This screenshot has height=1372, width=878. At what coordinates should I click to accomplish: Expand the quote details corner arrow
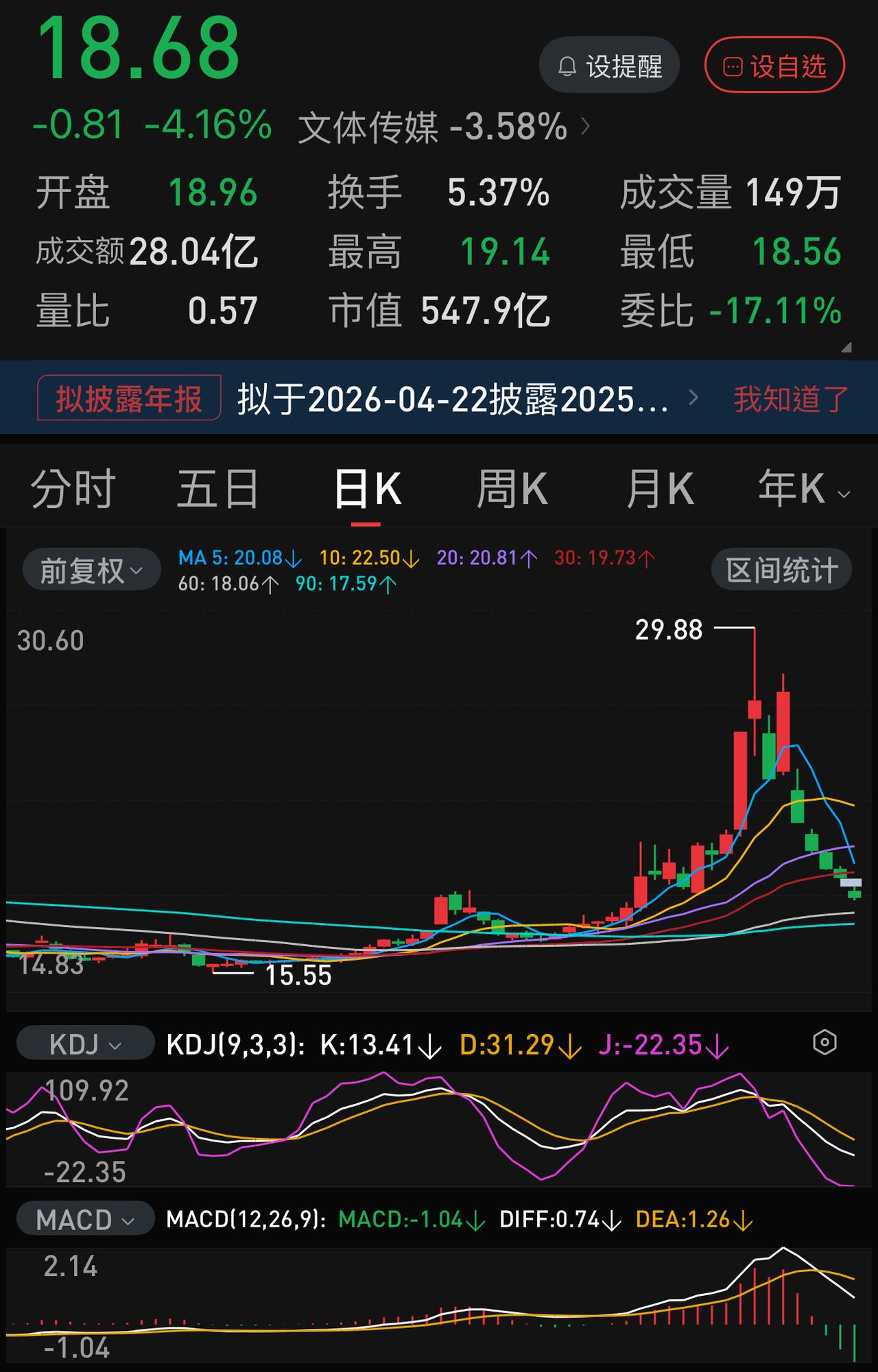pos(846,348)
